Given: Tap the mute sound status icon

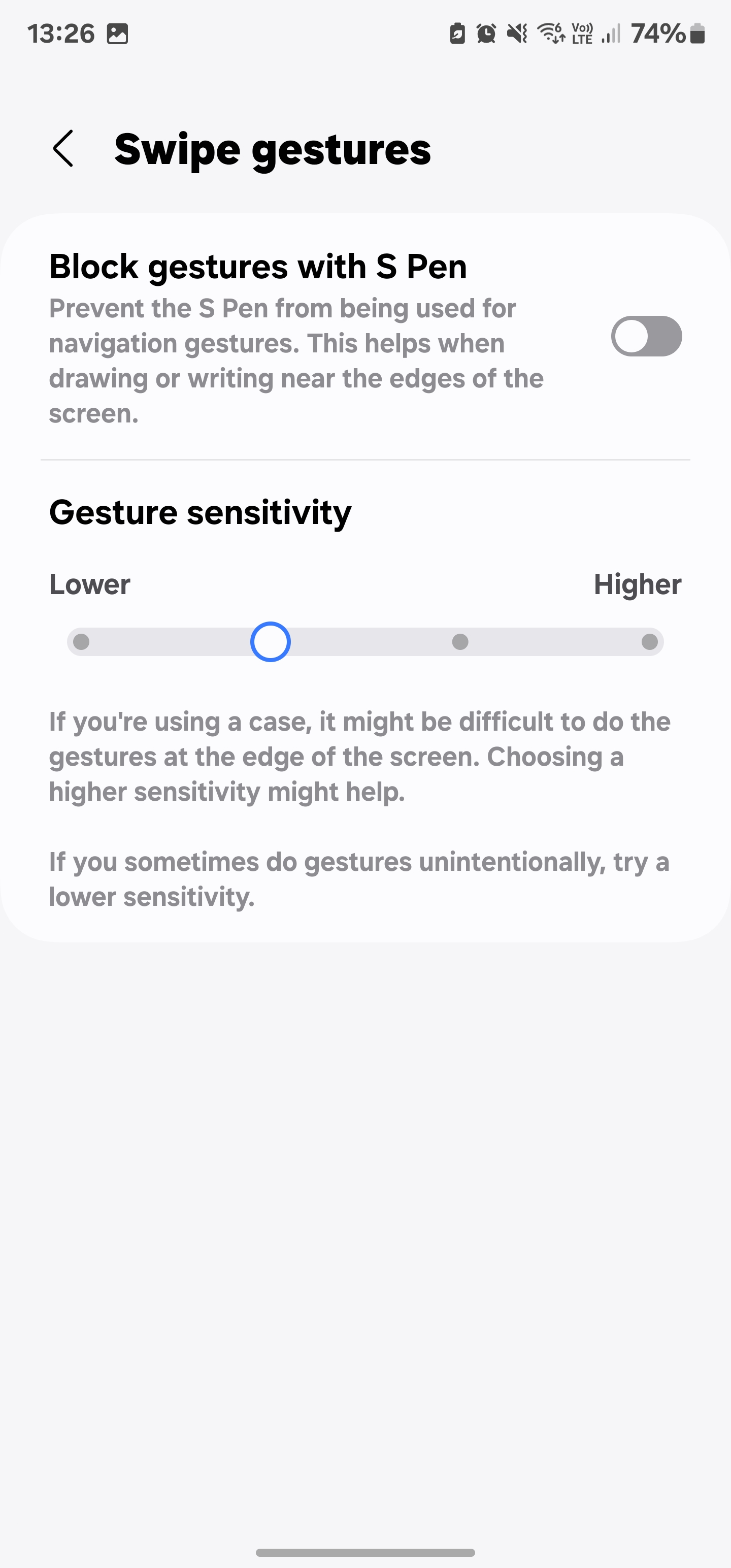Looking at the screenshot, I should (518, 35).
